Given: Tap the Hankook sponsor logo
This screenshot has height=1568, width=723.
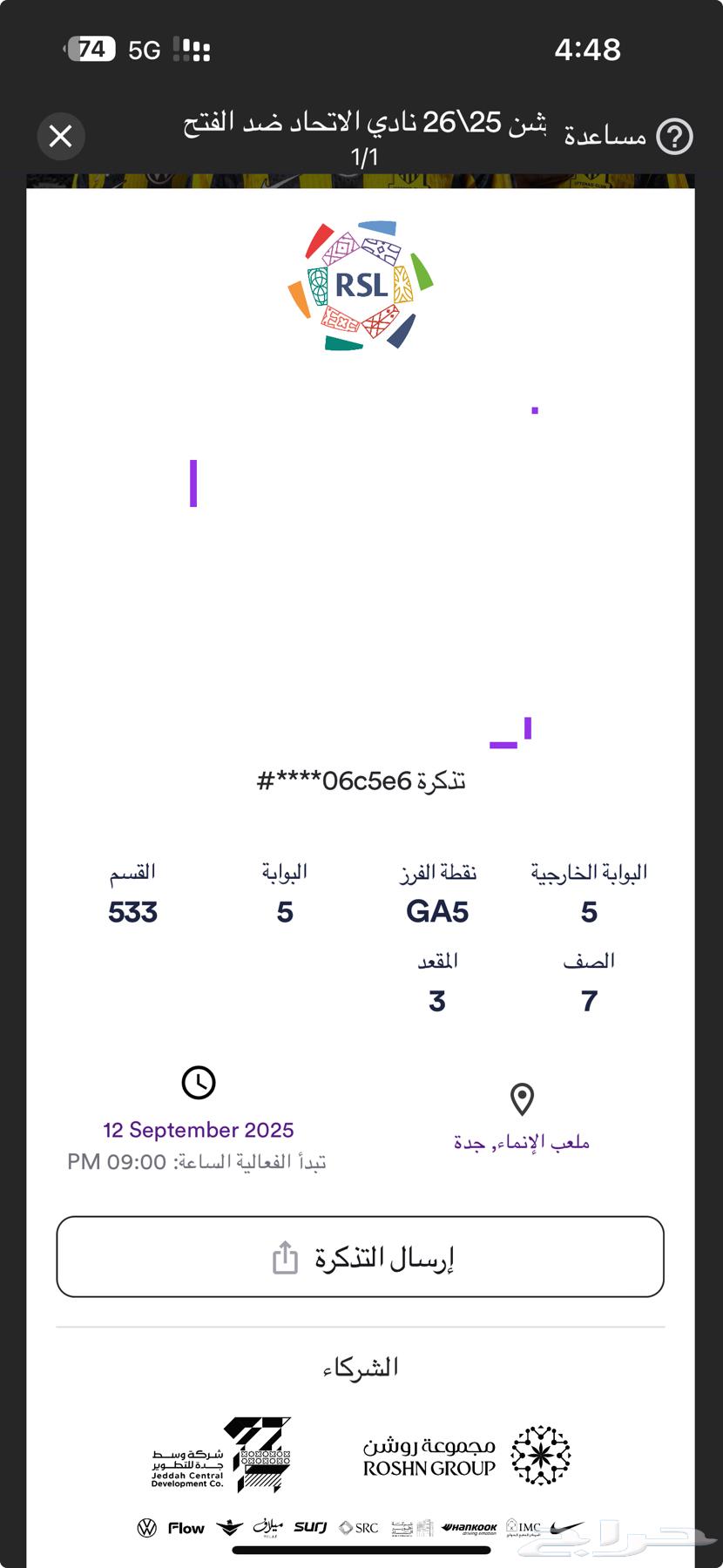Looking at the screenshot, I should [469, 1529].
